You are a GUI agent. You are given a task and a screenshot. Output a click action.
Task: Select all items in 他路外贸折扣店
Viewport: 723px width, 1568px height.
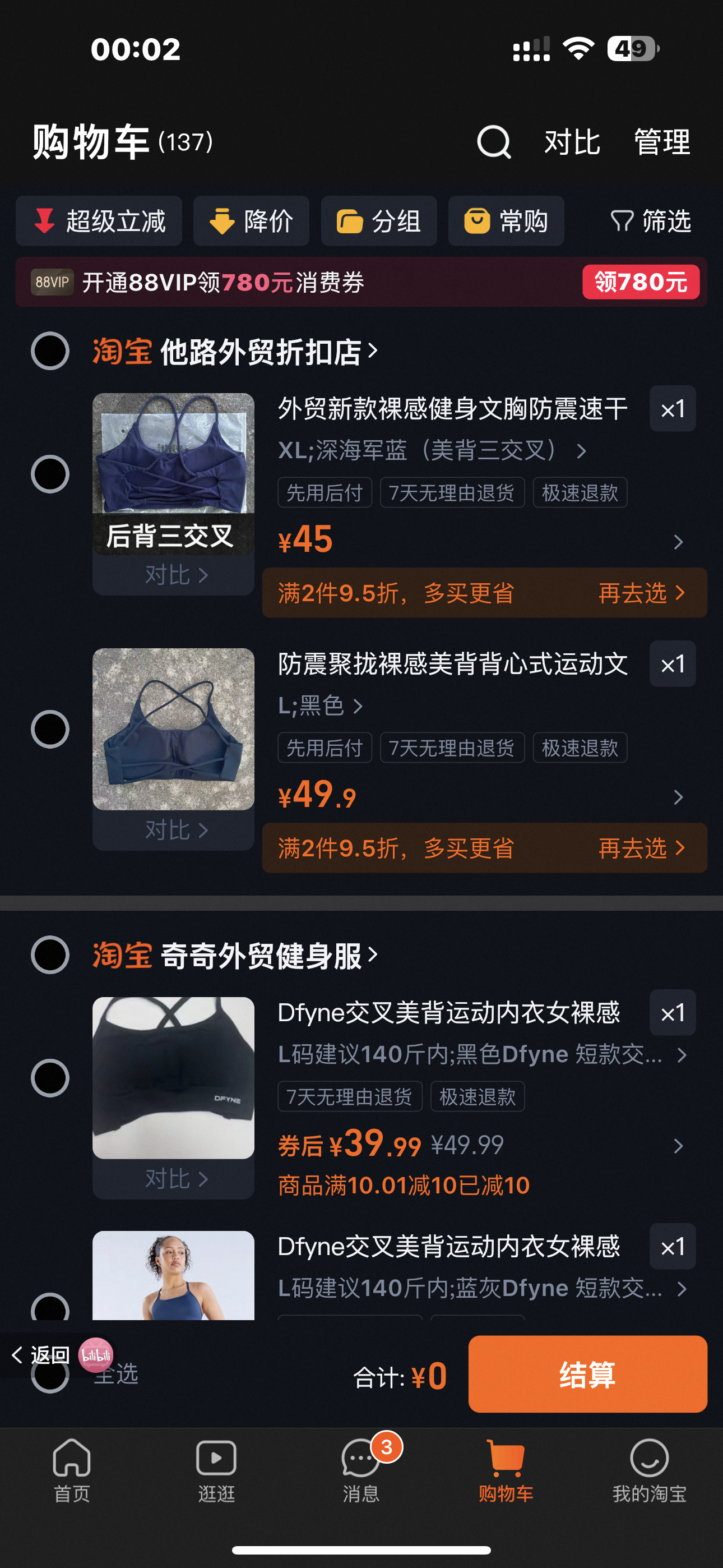(50, 351)
